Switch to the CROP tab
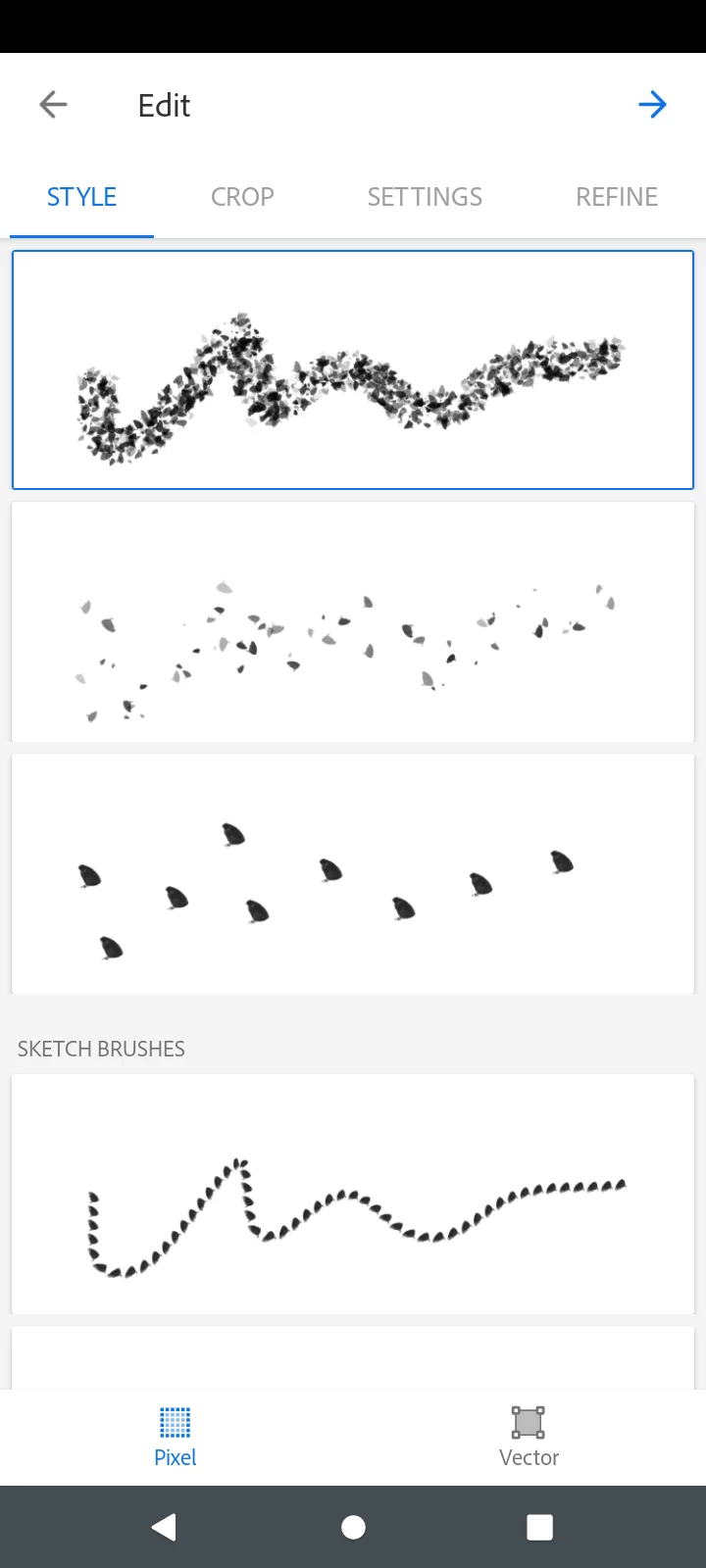This screenshot has height=1568, width=706. [x=242, y=197]
